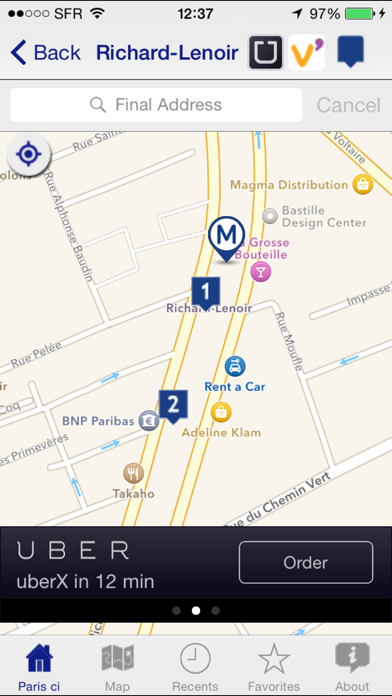Image resolution: width=392 pixels, height=696 pixels.
Task: Center map on my location
Action: pos(28,154)
